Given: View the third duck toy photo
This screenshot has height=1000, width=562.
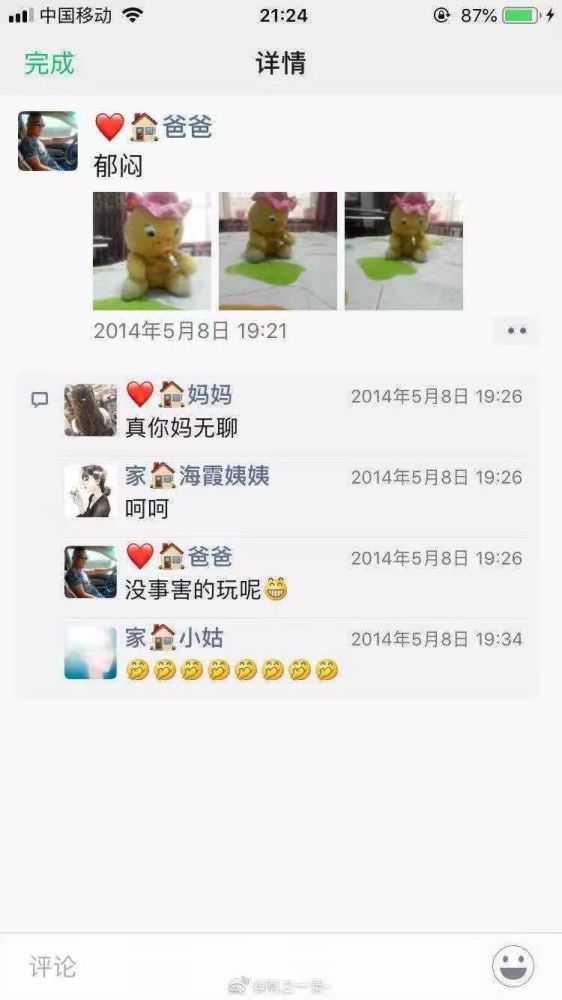Looking at the screenshot, I should pyautogui.click(x=404, y=251).
